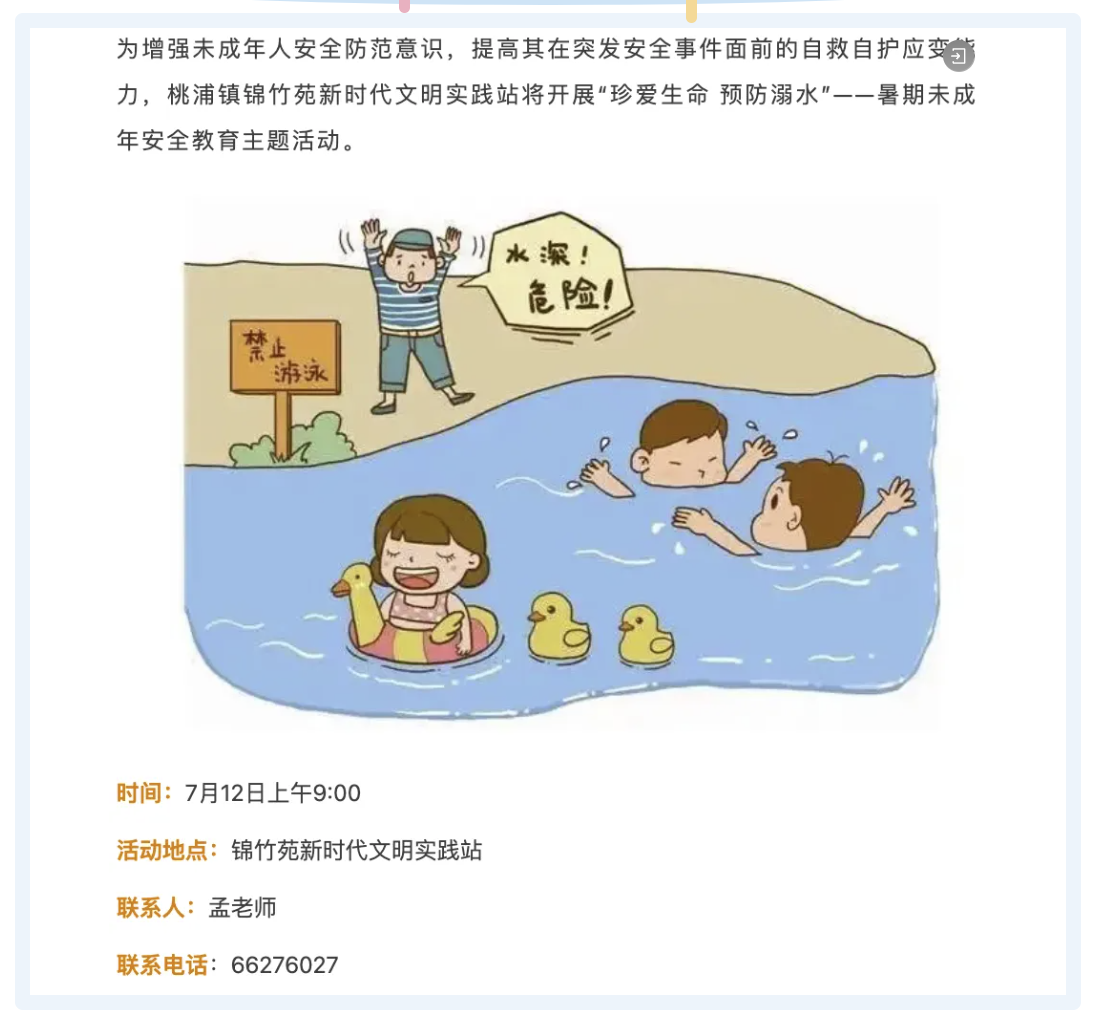Open the drowning-prevention cartoon image
Viewport: 1096px width, 1024px height.
pyautogui.click(x=561, y=462)
